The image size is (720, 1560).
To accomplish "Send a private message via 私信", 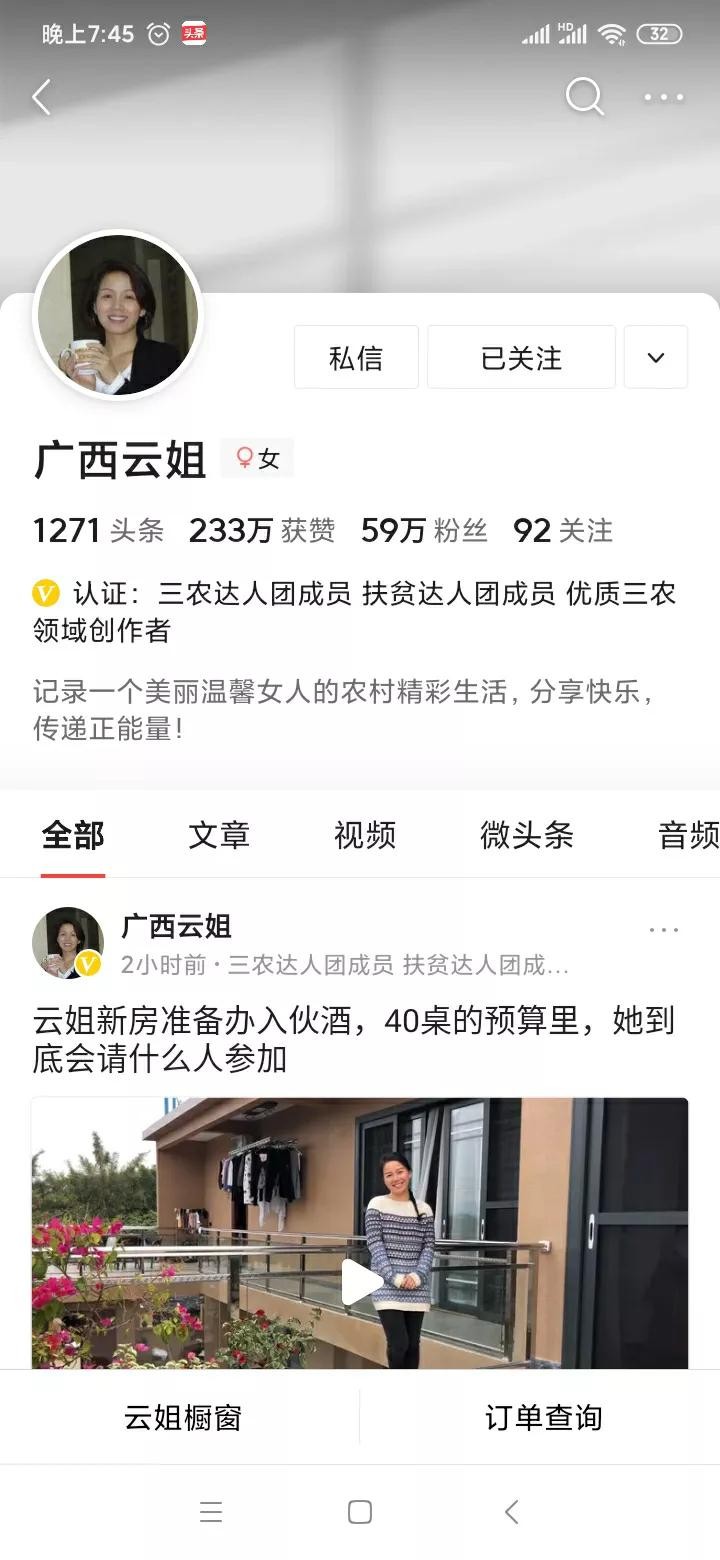I will (356, 357).
